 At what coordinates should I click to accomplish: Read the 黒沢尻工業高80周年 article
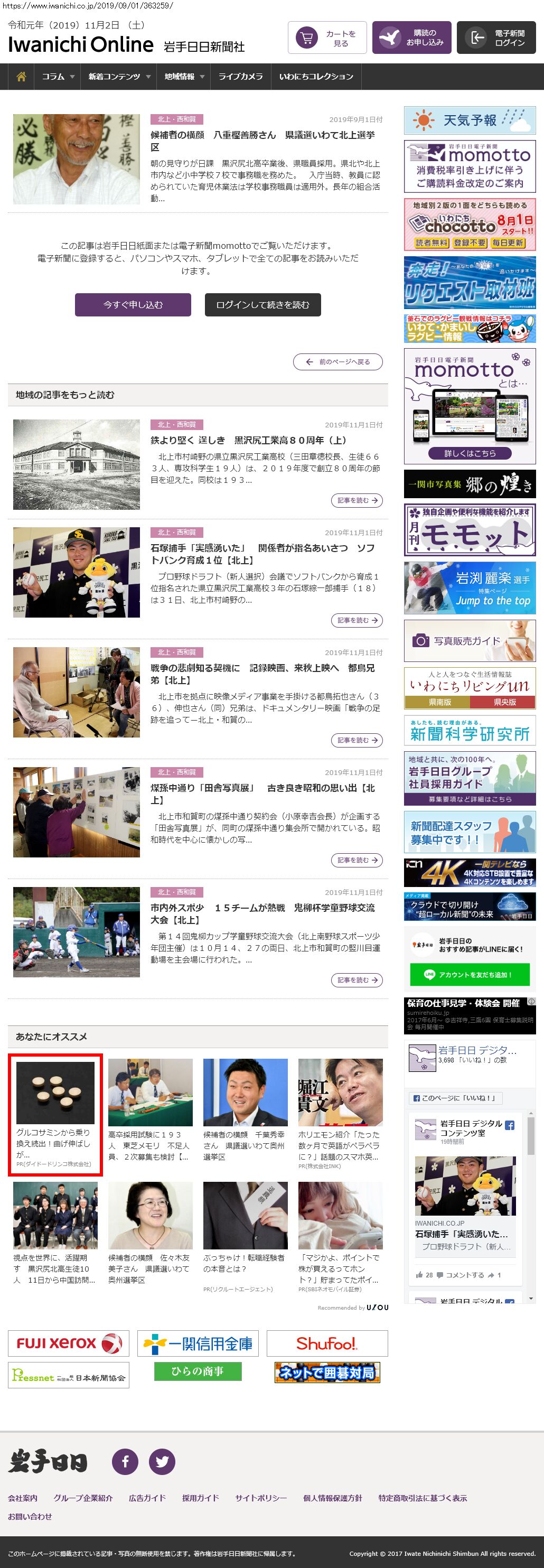coord(248,440)
